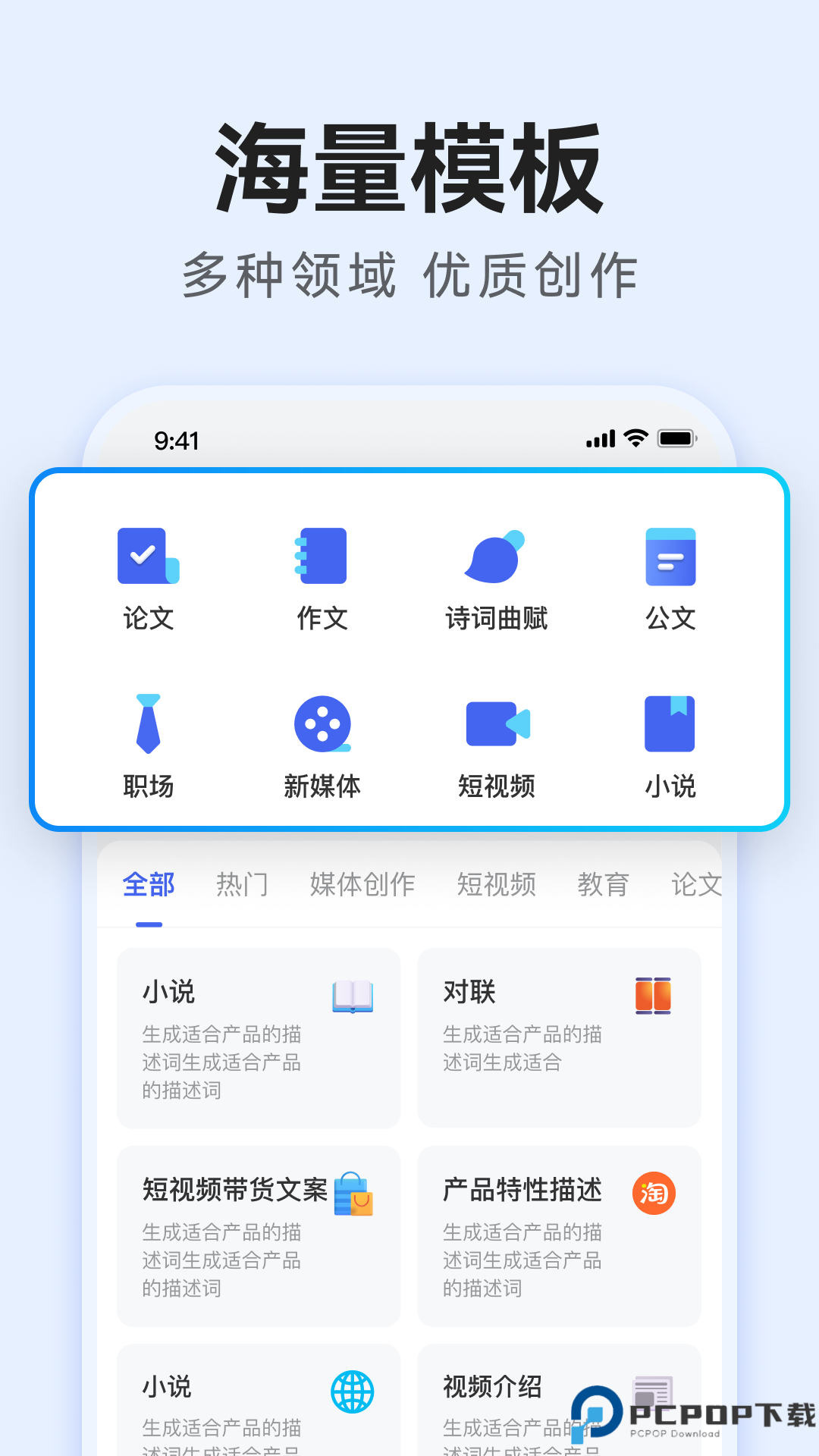The height and width of the screenshot is (1456, 819).
Task: Click the 职场 necktie icon
Action: click(148, 724)
